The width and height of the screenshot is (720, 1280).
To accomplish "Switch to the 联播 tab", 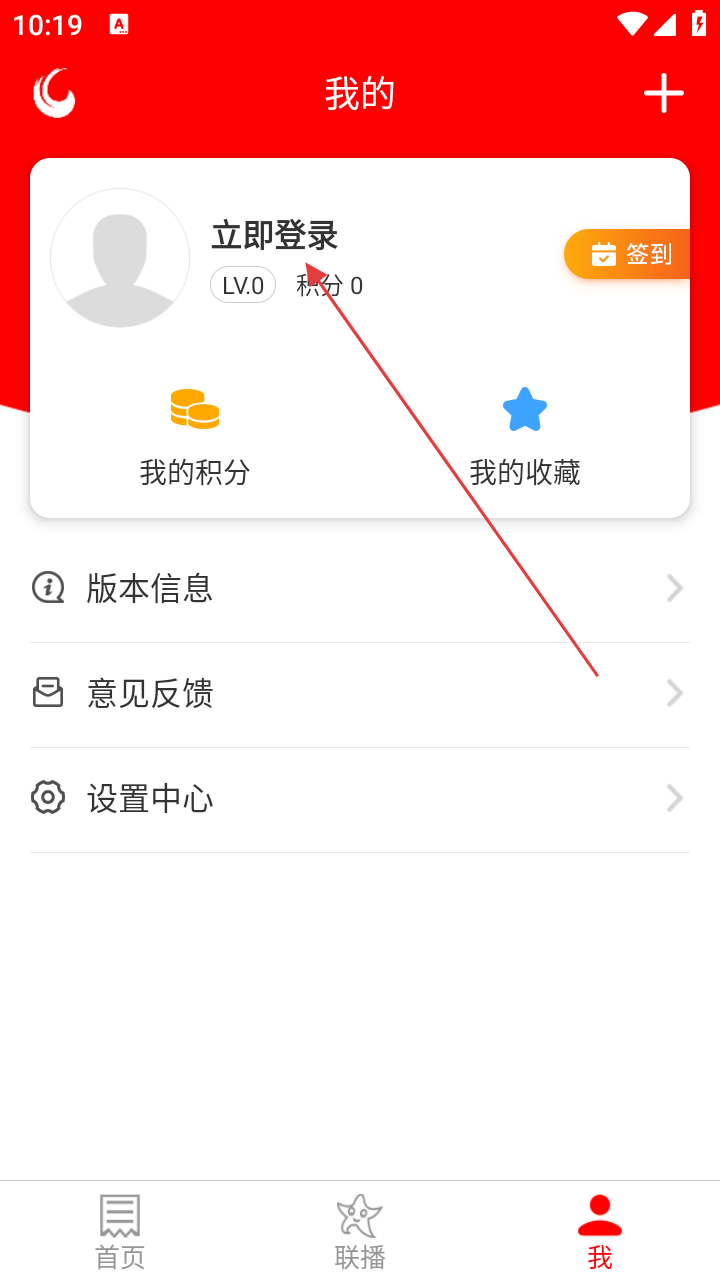I will 360,1231.
